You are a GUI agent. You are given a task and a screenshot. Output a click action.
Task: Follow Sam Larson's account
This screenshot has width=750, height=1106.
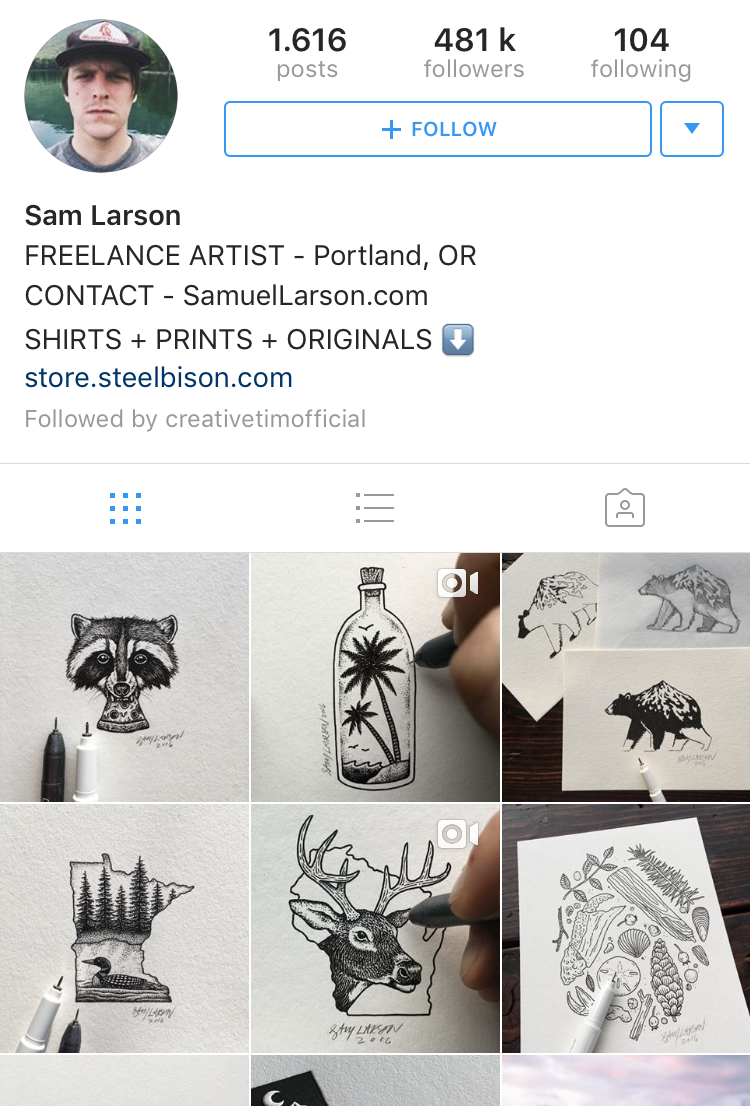pos(438,129)
